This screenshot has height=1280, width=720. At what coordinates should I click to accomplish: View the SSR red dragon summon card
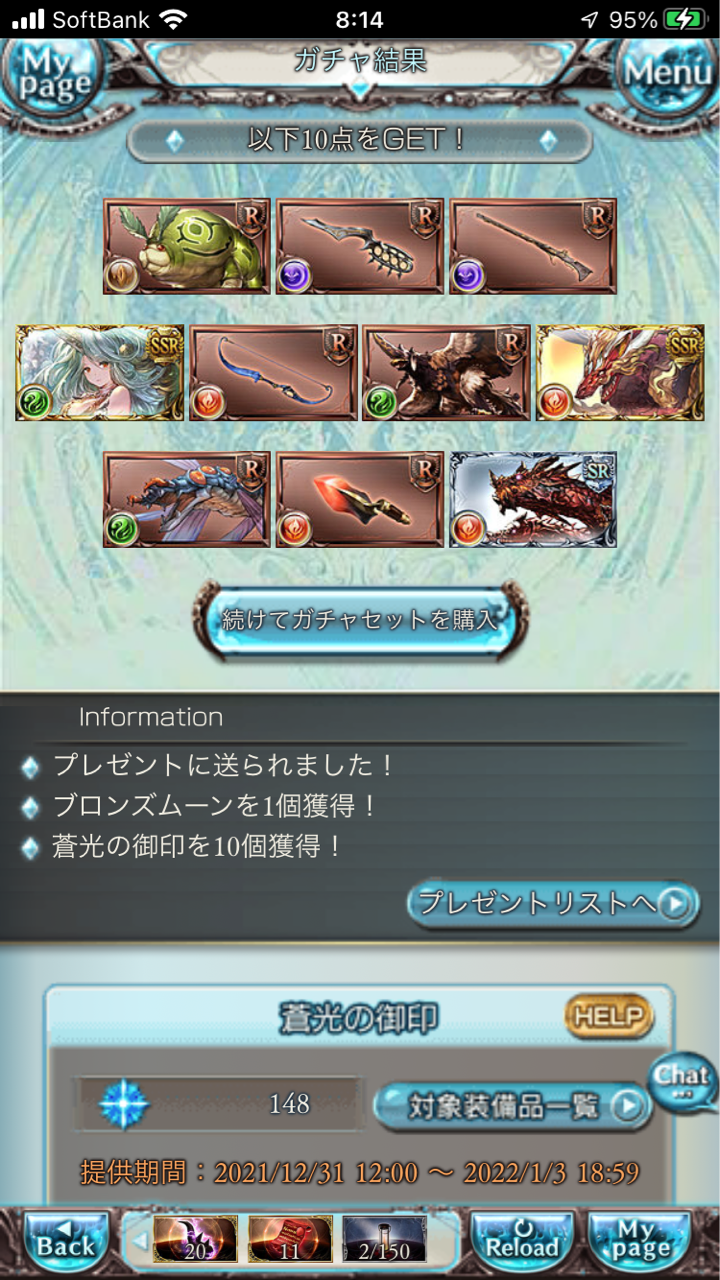coord(620,373)
